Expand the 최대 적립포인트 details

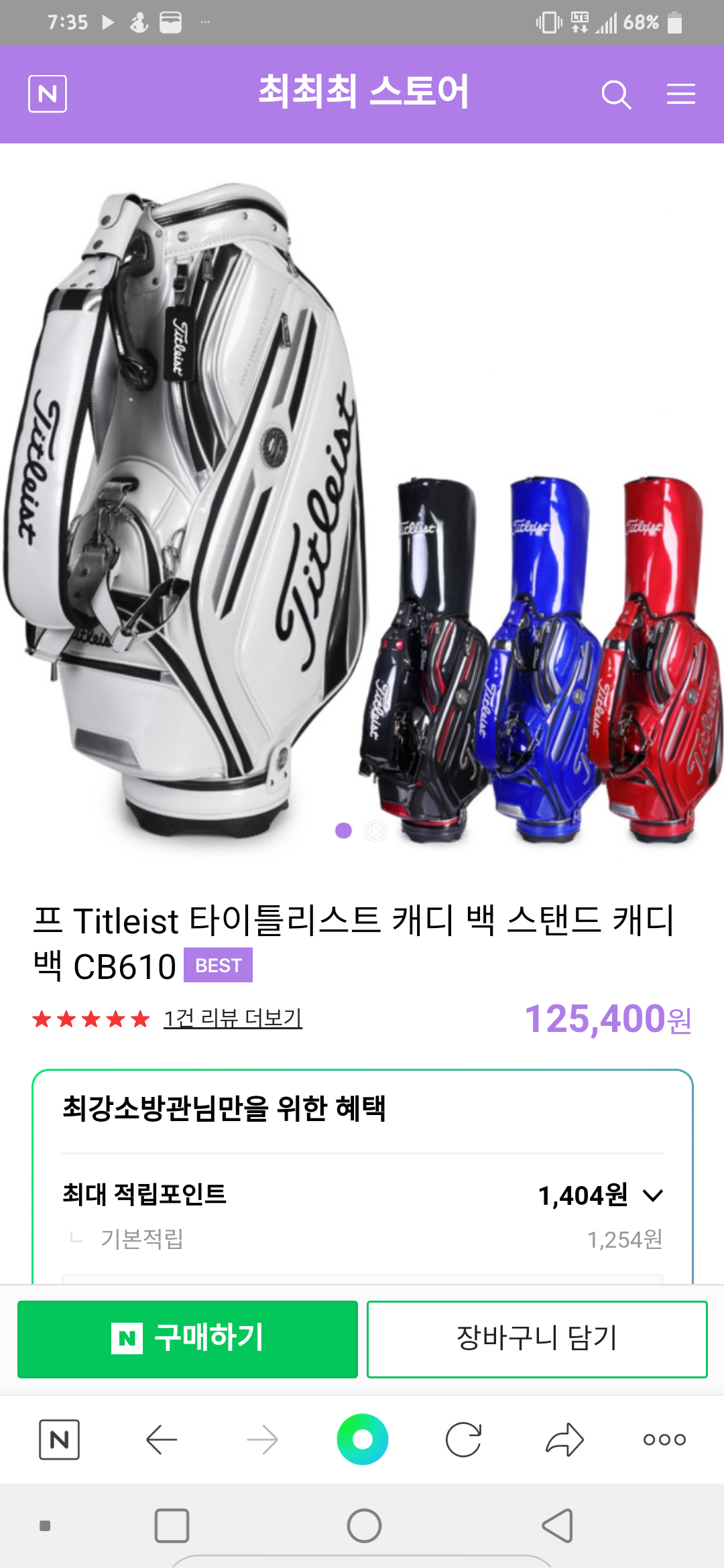652,1195
